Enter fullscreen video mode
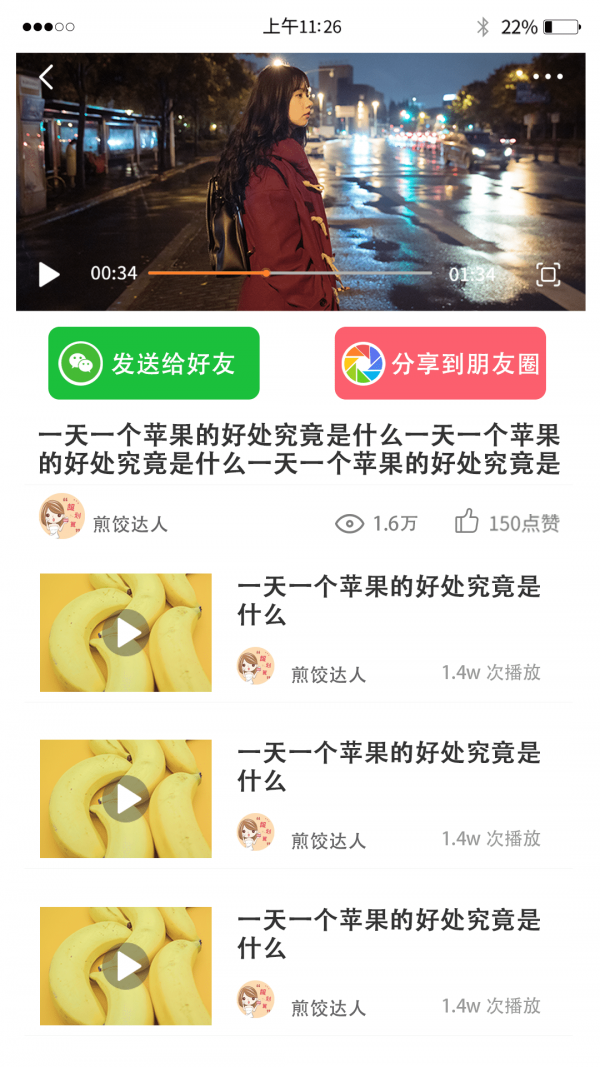600x1067 pixels. 547,275
